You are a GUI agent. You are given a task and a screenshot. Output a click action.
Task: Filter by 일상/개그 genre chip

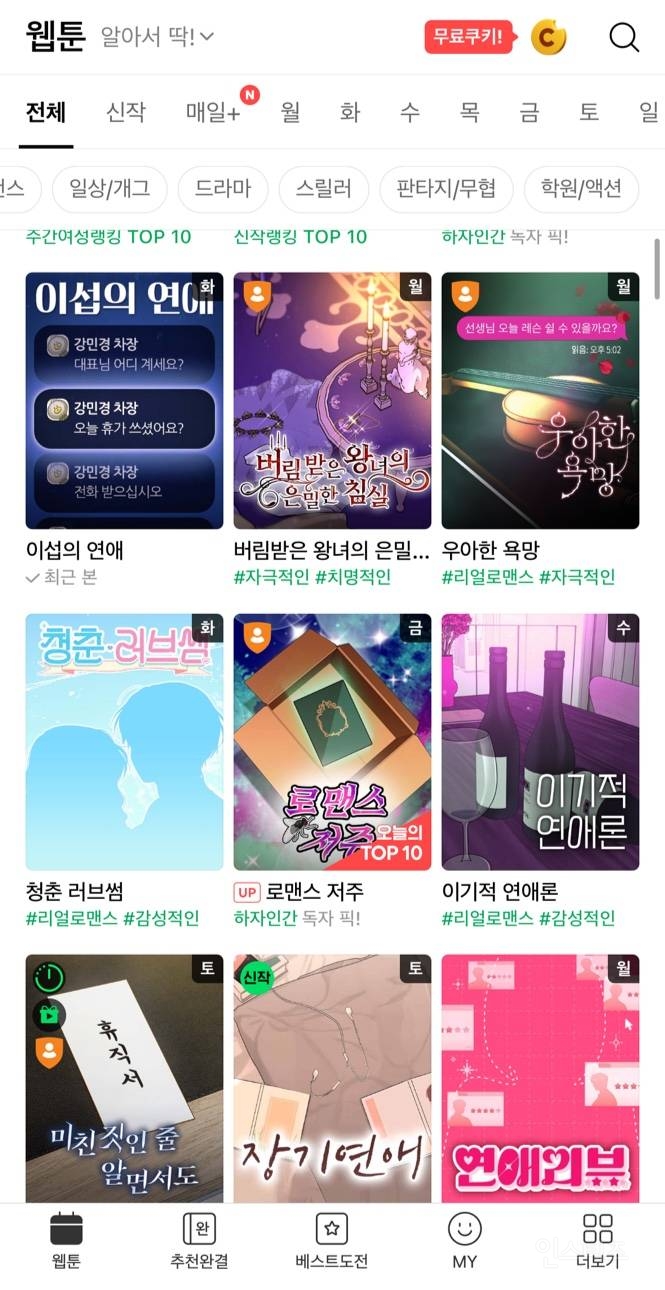111,189
